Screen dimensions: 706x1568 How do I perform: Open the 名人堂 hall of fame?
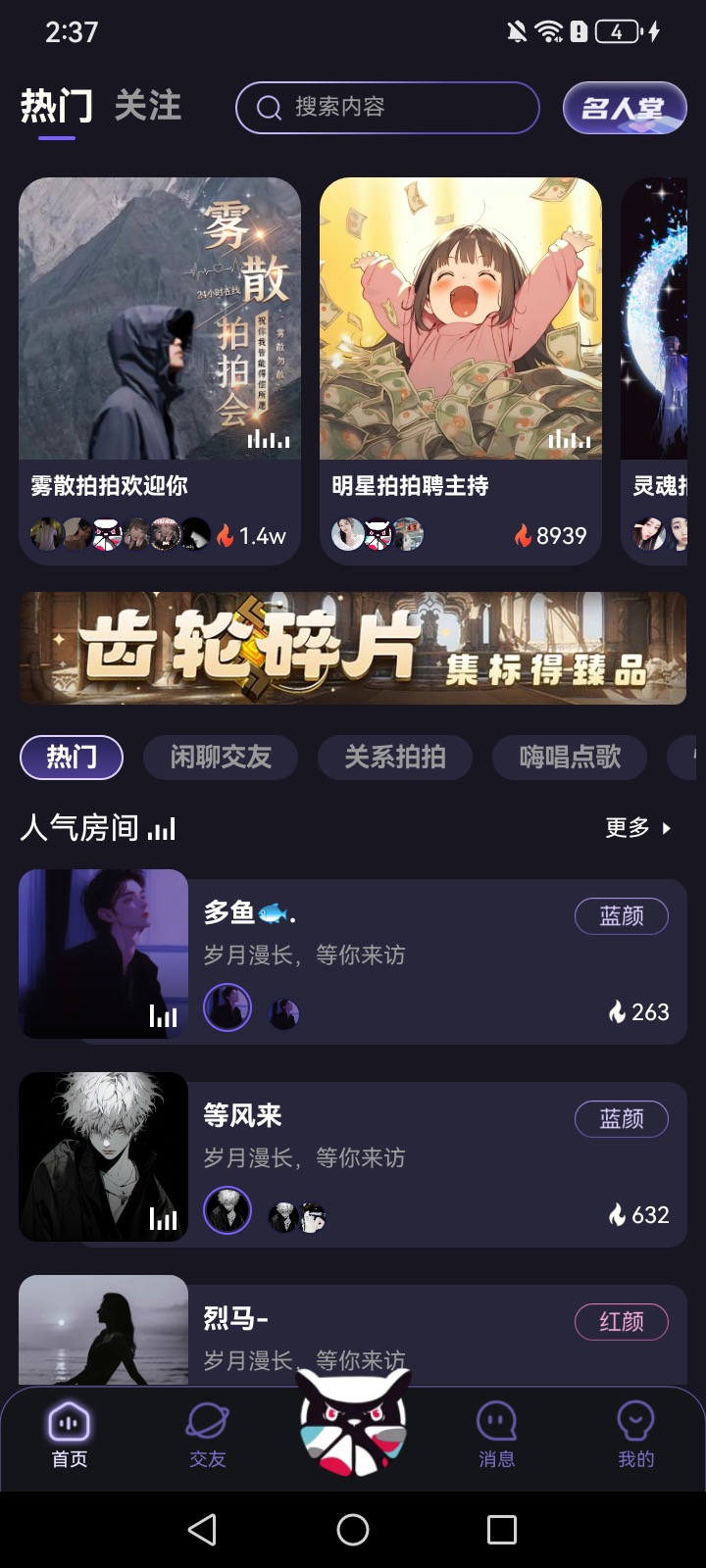coord(625,108)
